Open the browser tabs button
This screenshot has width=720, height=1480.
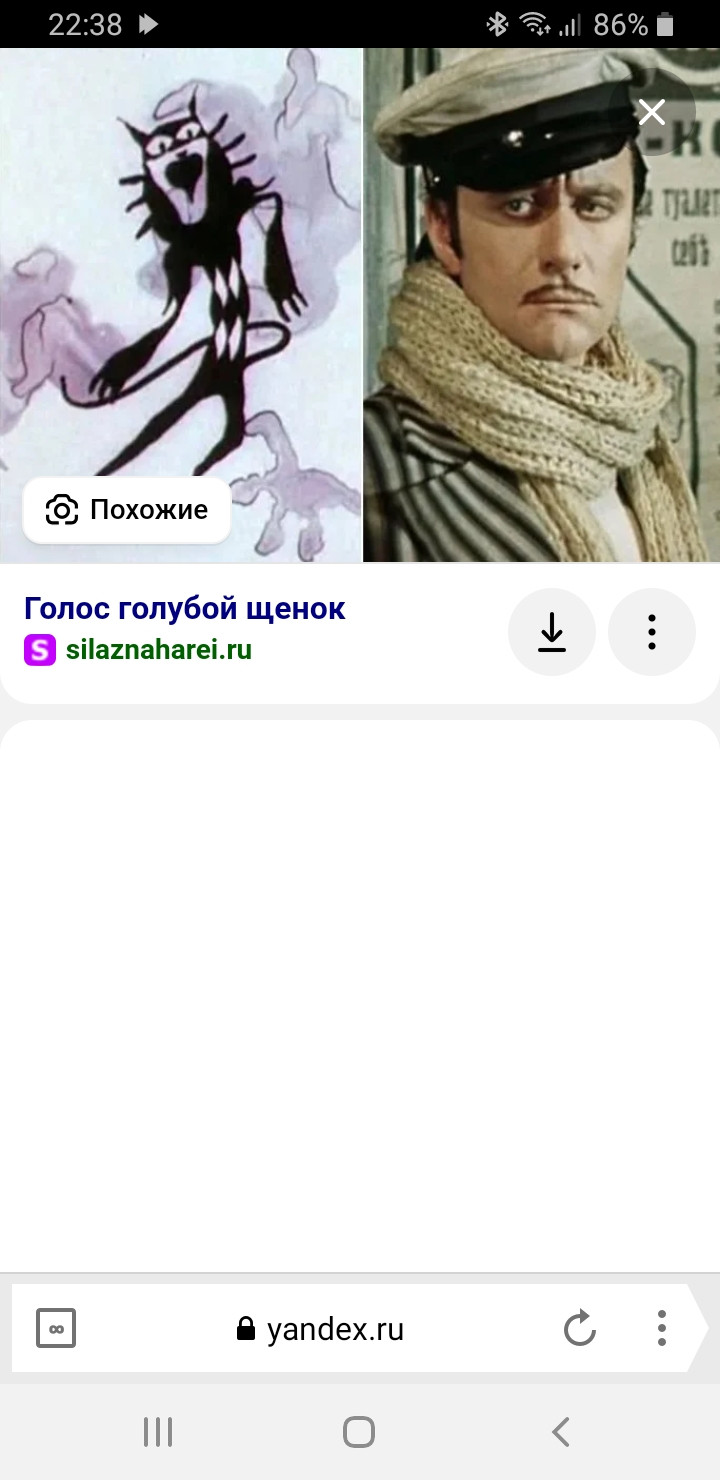coord(56,1329)
